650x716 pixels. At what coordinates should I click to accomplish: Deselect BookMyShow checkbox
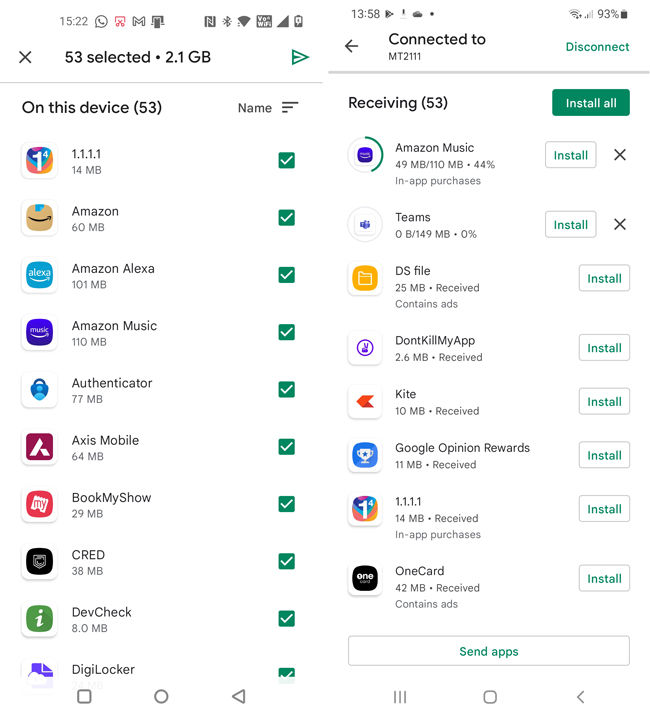287,504
